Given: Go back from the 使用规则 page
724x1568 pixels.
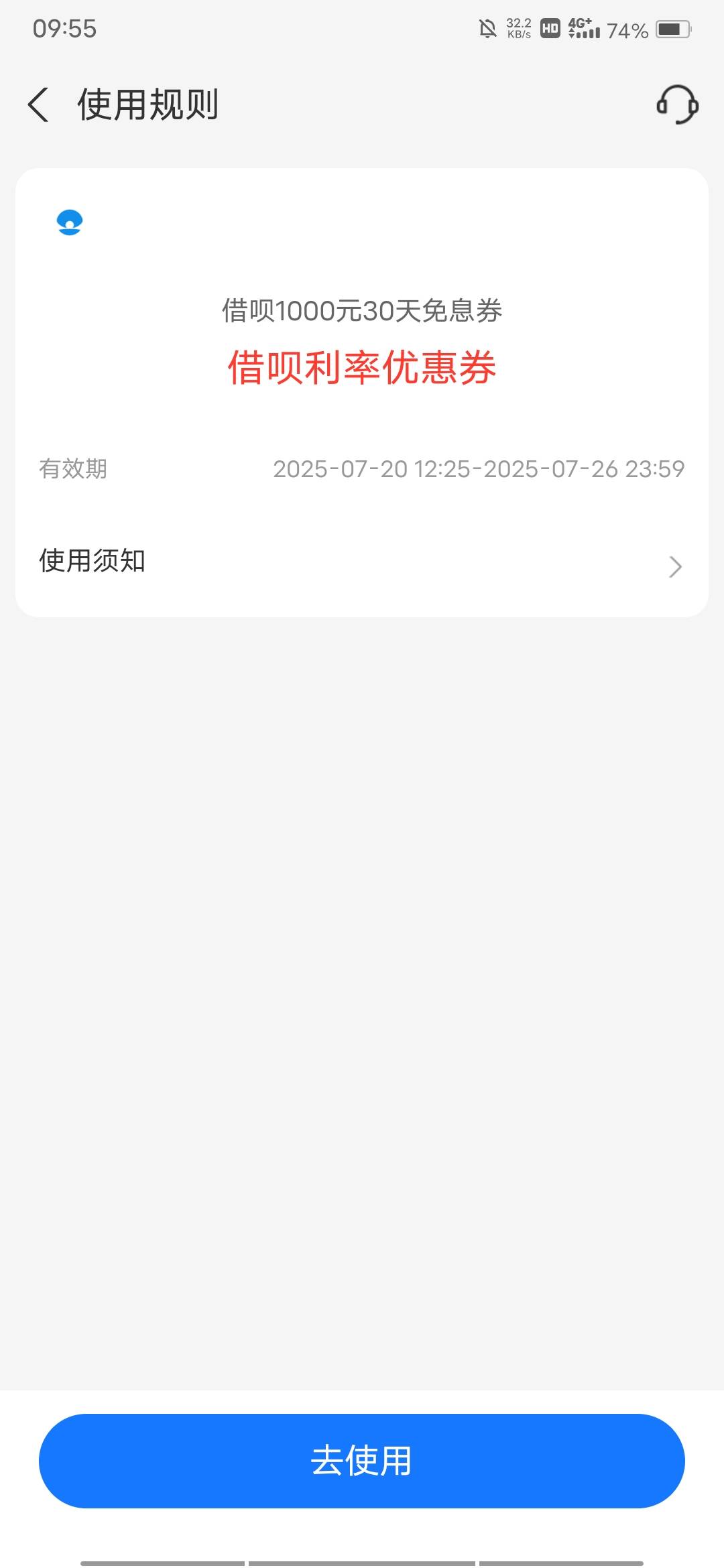Looking at the screenshot, I should point(38,105).
